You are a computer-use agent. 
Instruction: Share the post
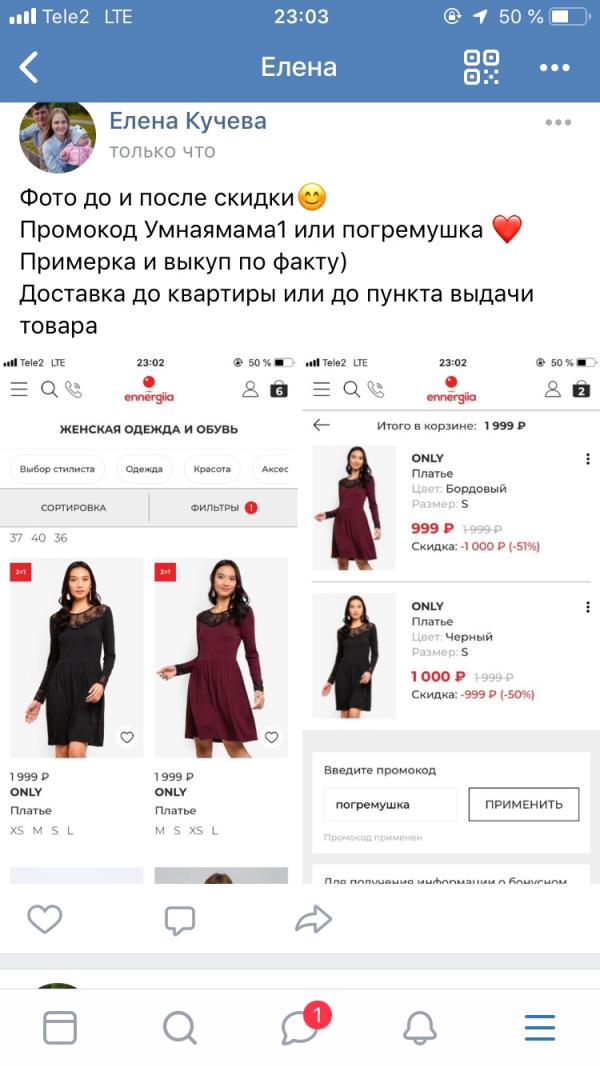(x=313, y=919)
